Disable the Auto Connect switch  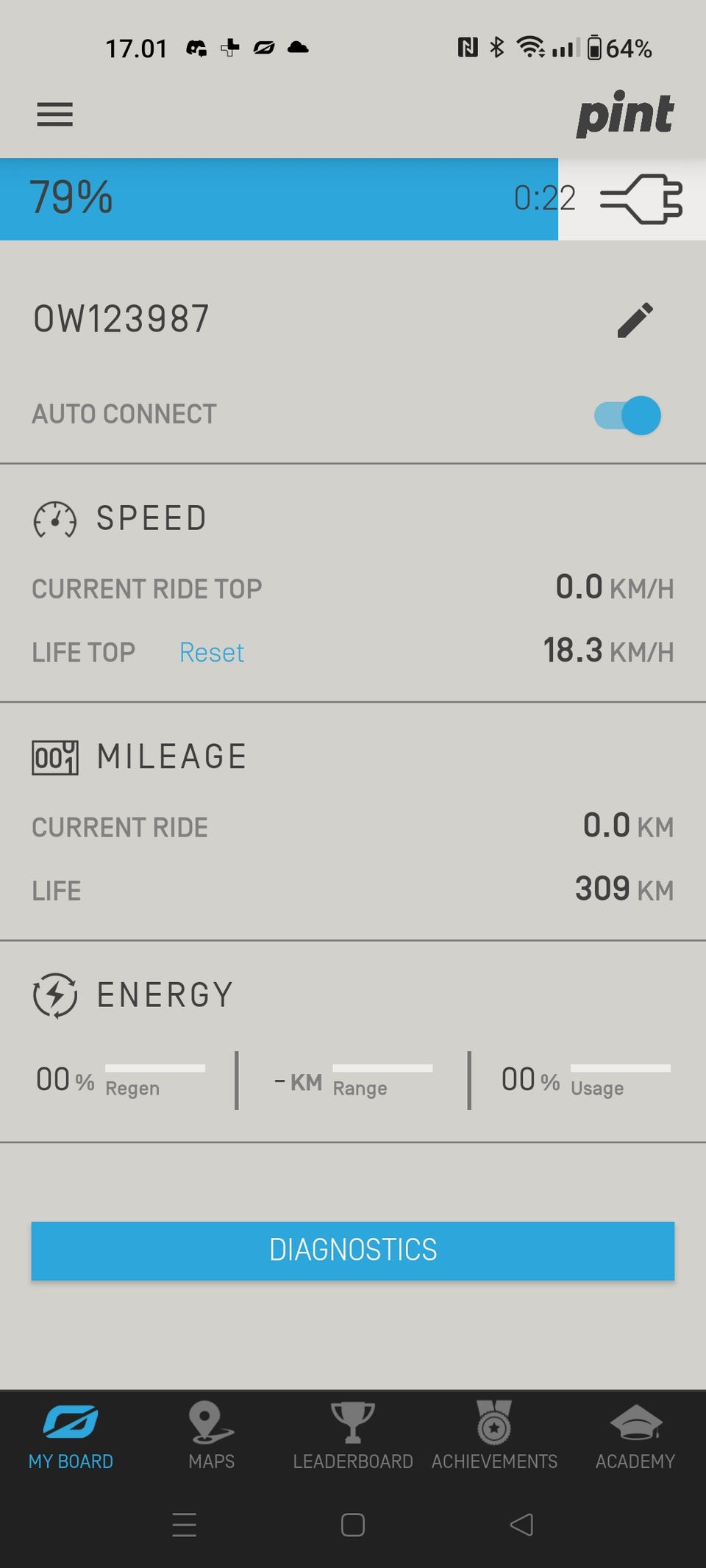pos(627,415)
